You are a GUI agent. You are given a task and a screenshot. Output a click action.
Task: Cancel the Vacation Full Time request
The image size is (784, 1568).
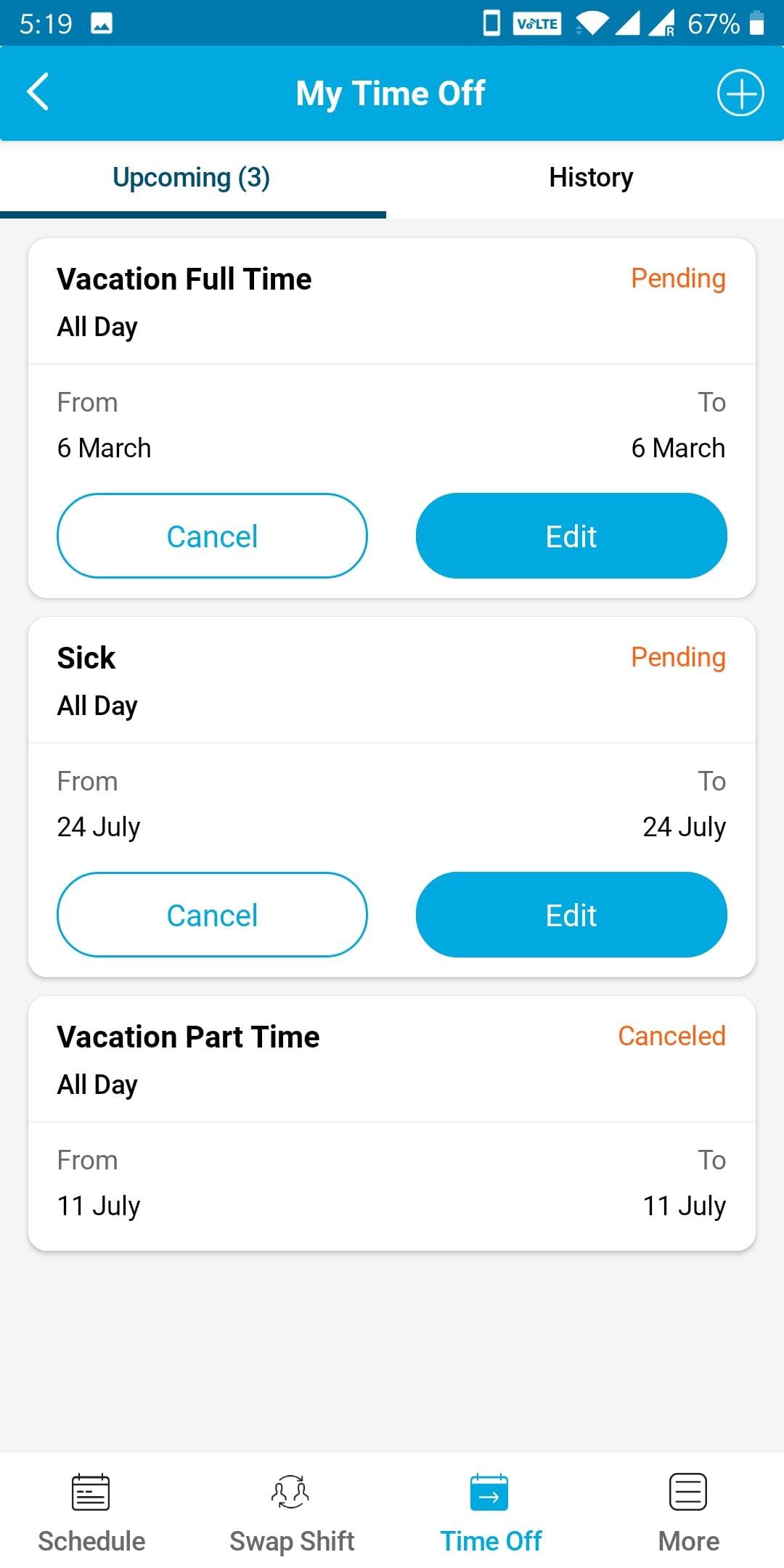coord(211,535)
